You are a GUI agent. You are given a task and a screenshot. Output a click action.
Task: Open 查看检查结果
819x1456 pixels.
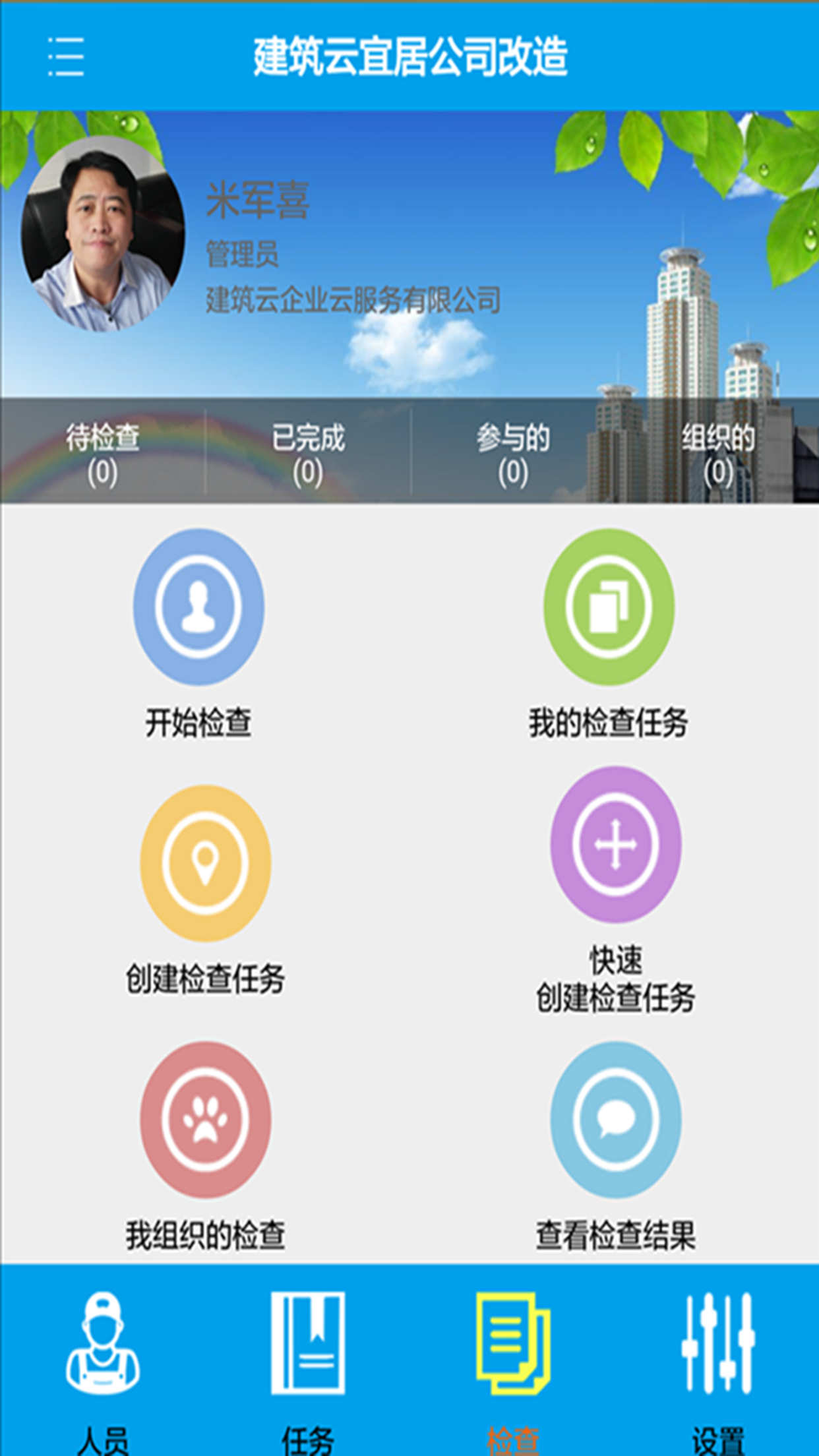coord(615,1119)
